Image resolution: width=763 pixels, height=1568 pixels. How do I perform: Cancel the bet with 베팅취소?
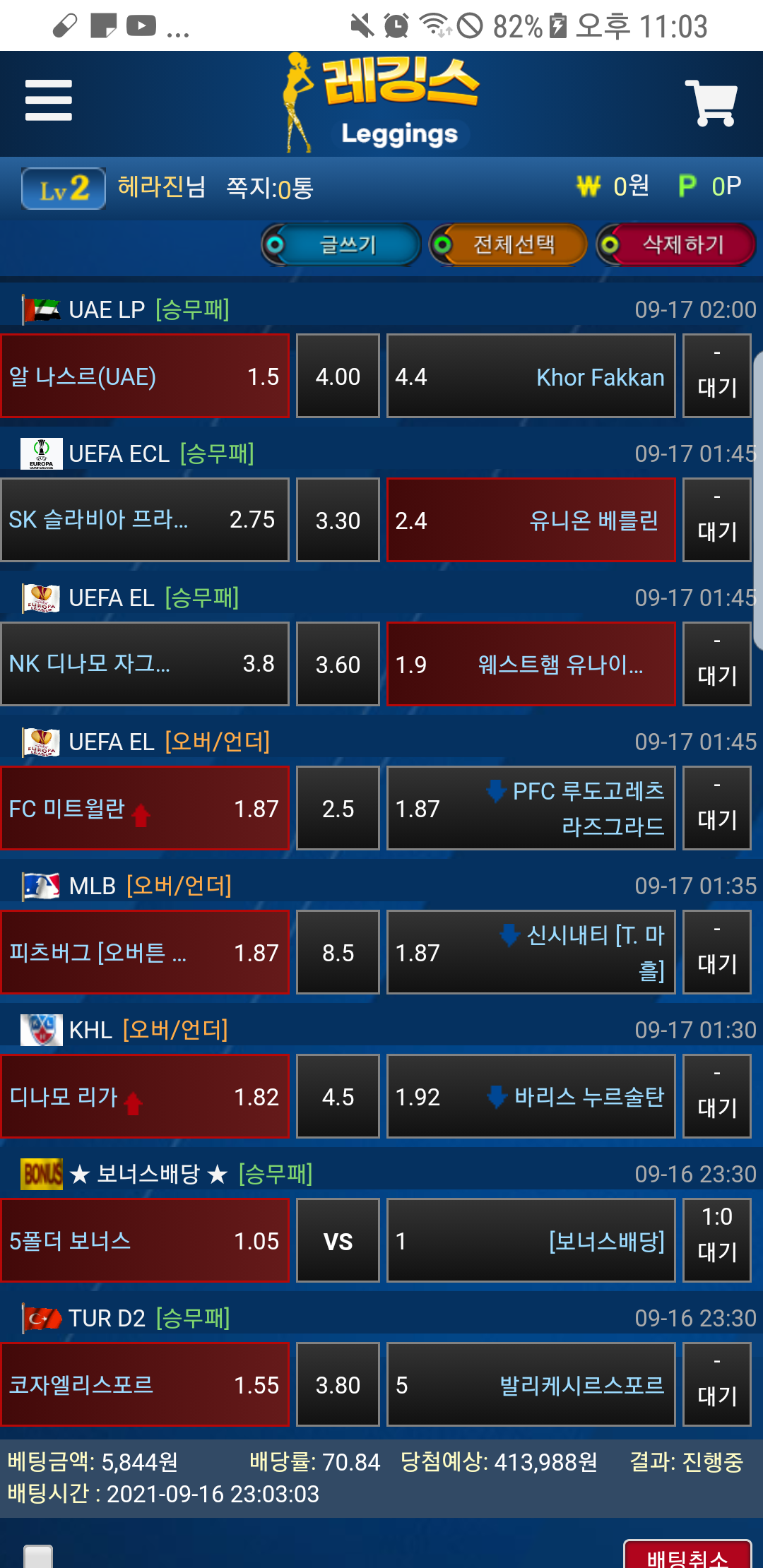(687, 1555)
